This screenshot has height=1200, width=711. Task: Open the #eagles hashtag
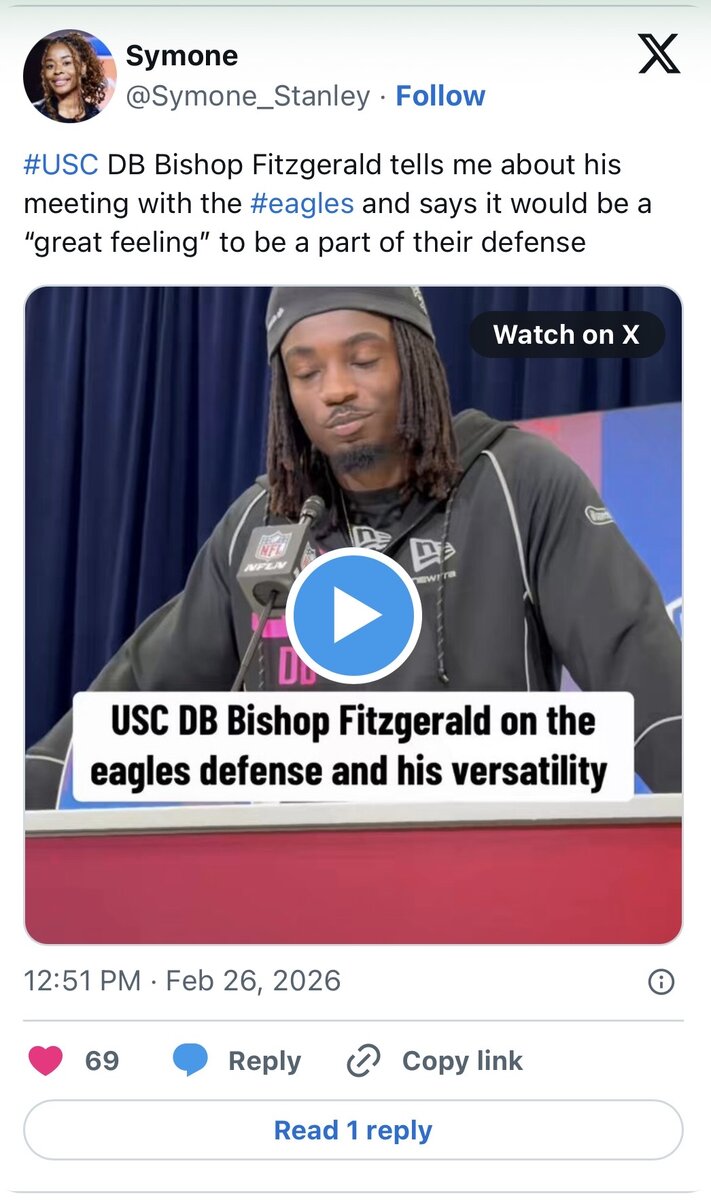click(301, 204)
